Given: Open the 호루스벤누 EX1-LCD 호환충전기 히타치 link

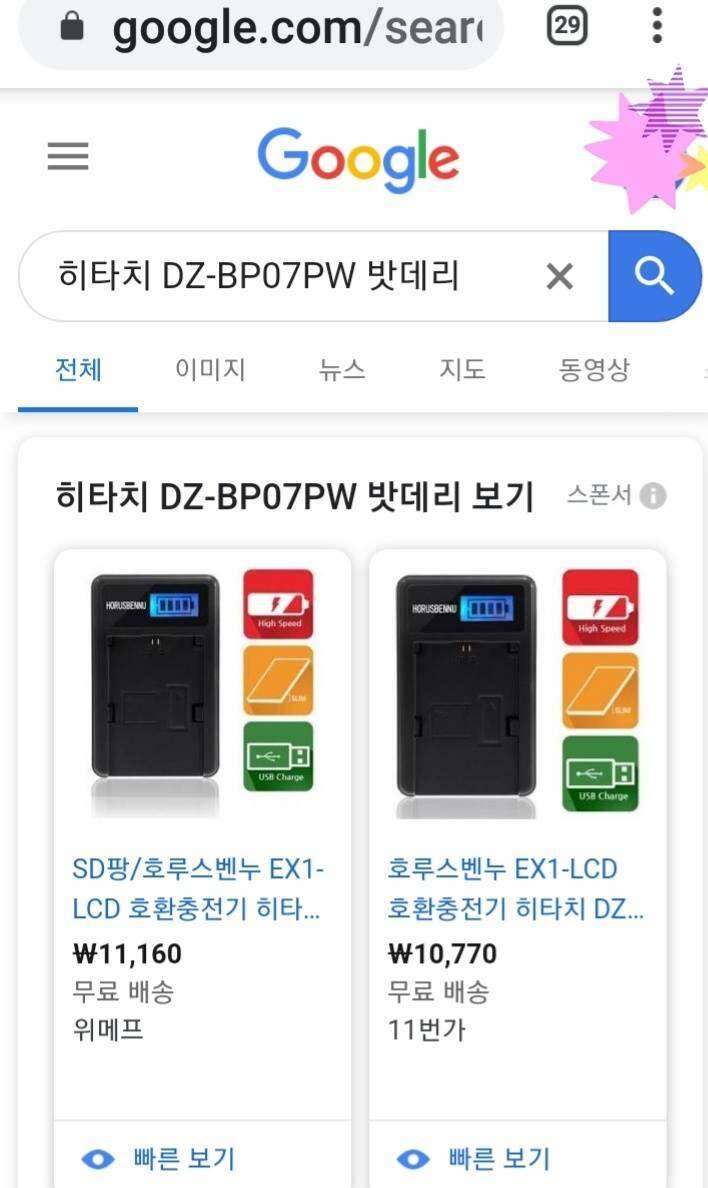Looking at the screenshot, I should pyautogui.click(x=515, y=889).
